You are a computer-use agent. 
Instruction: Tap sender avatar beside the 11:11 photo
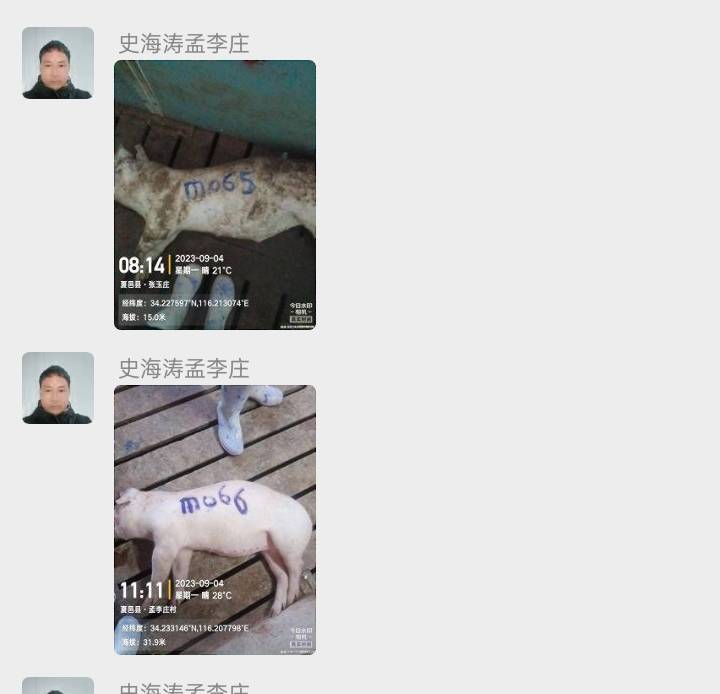click(x=58, y=388)
